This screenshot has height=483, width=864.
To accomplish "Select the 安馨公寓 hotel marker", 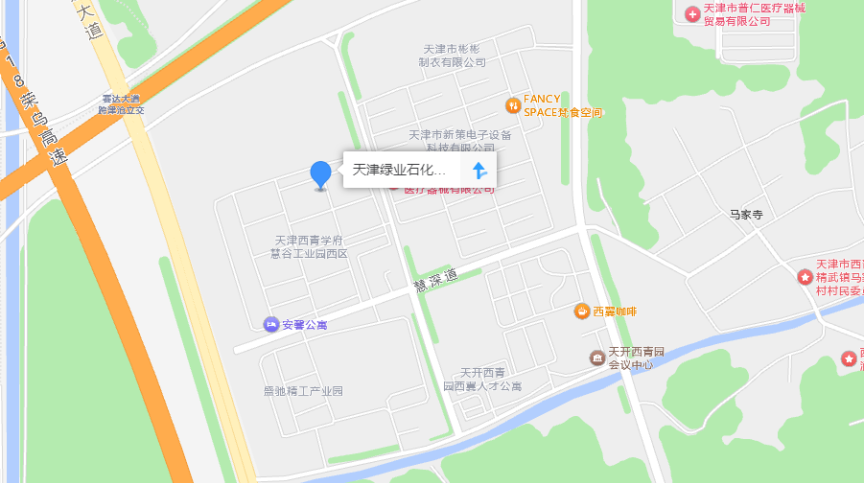I will coord(270,324).
